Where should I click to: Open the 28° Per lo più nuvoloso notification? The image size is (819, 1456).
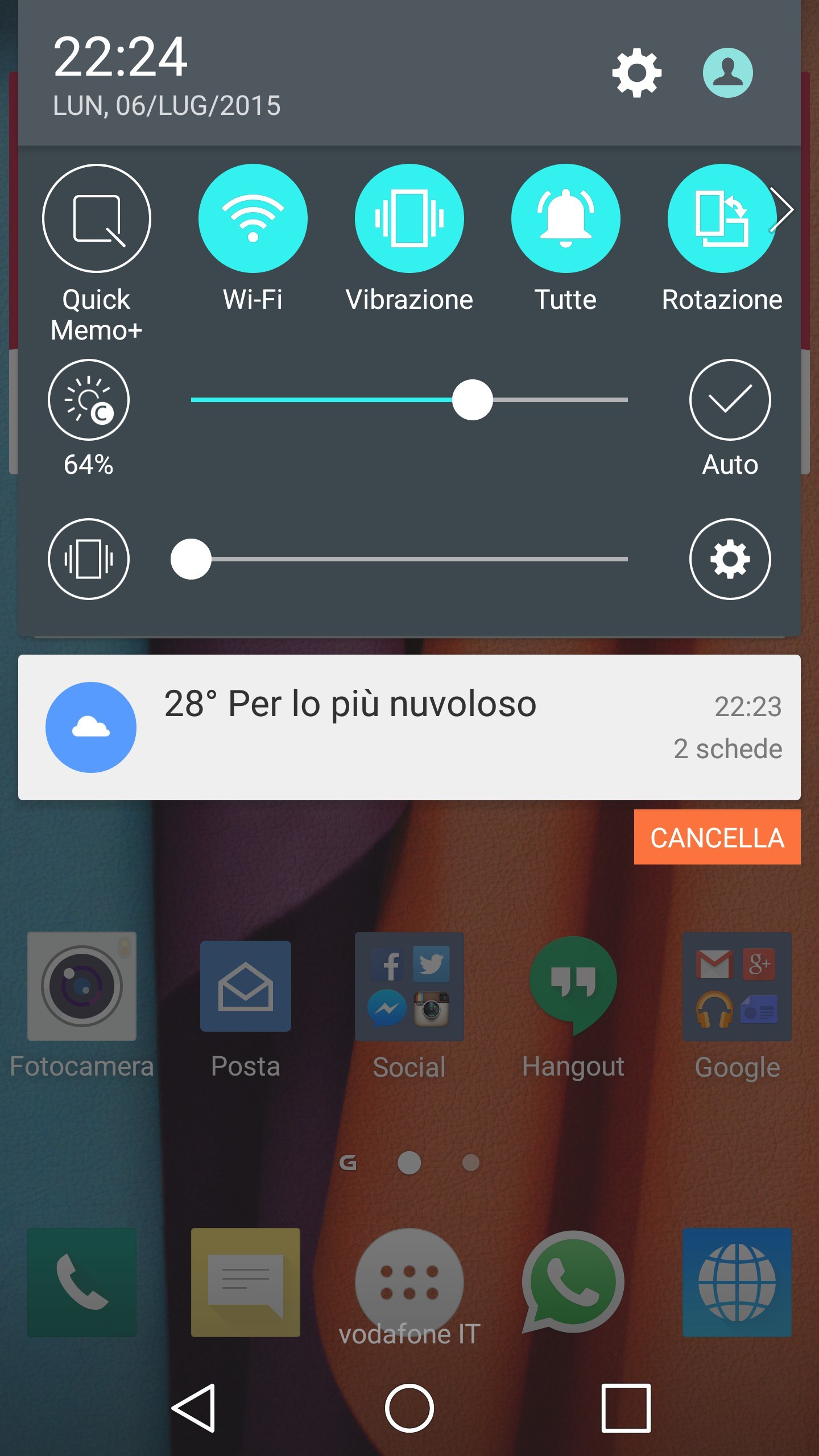[x=409, y=727]
